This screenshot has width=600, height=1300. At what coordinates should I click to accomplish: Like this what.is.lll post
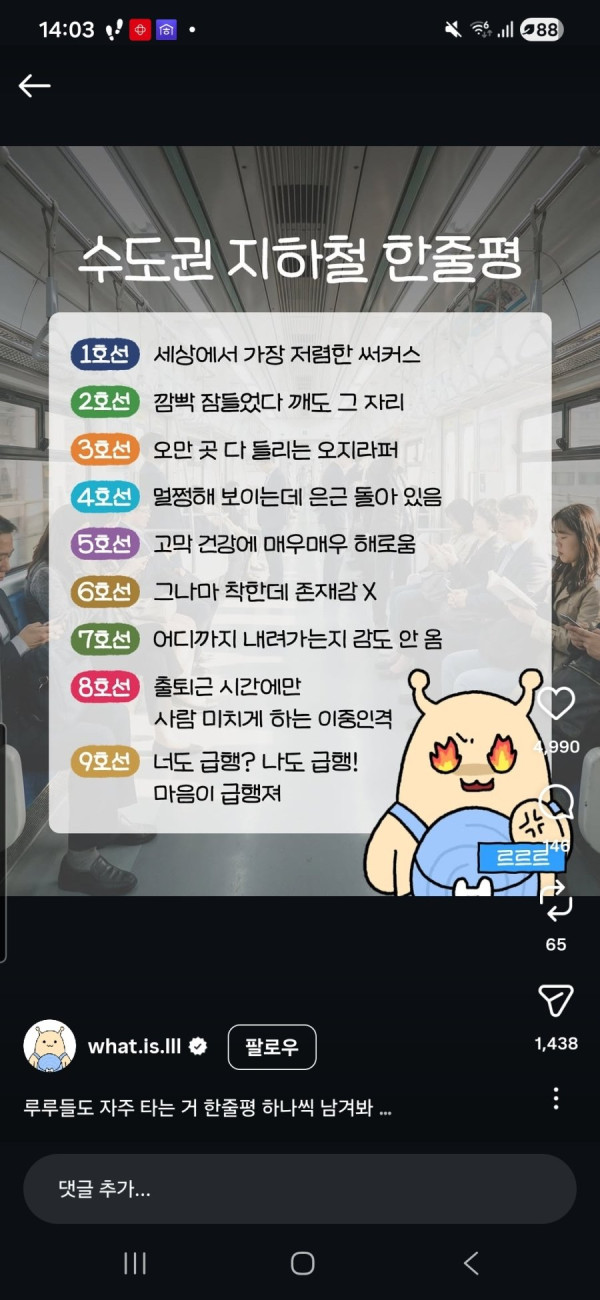[556, 705]
